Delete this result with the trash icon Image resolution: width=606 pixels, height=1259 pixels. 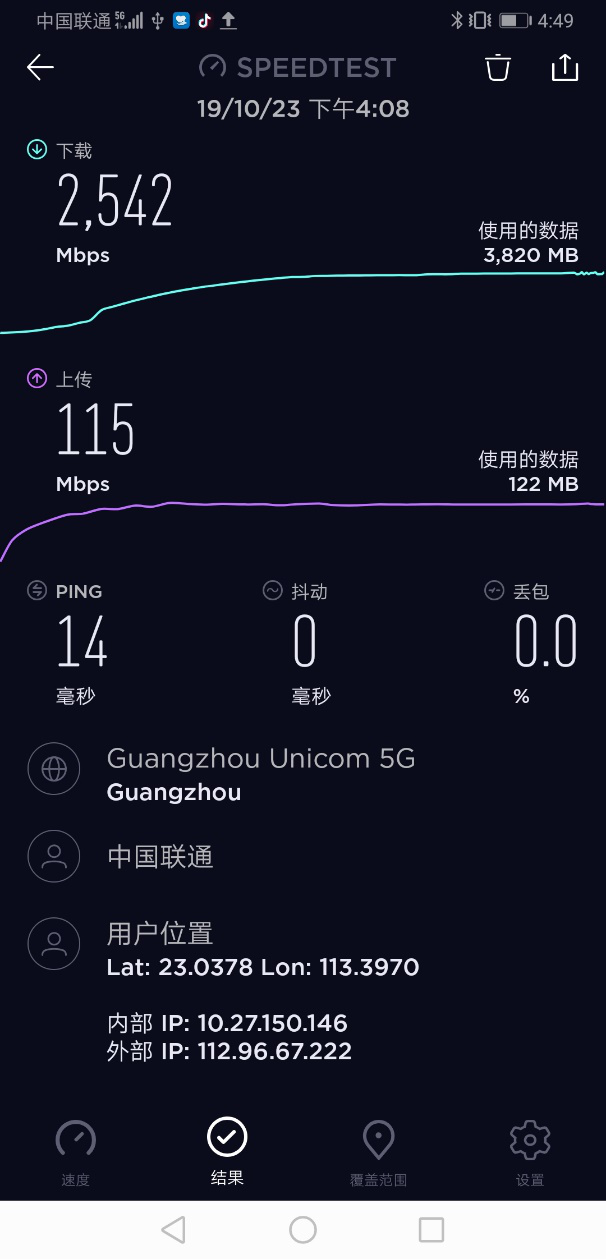[497, 67]
